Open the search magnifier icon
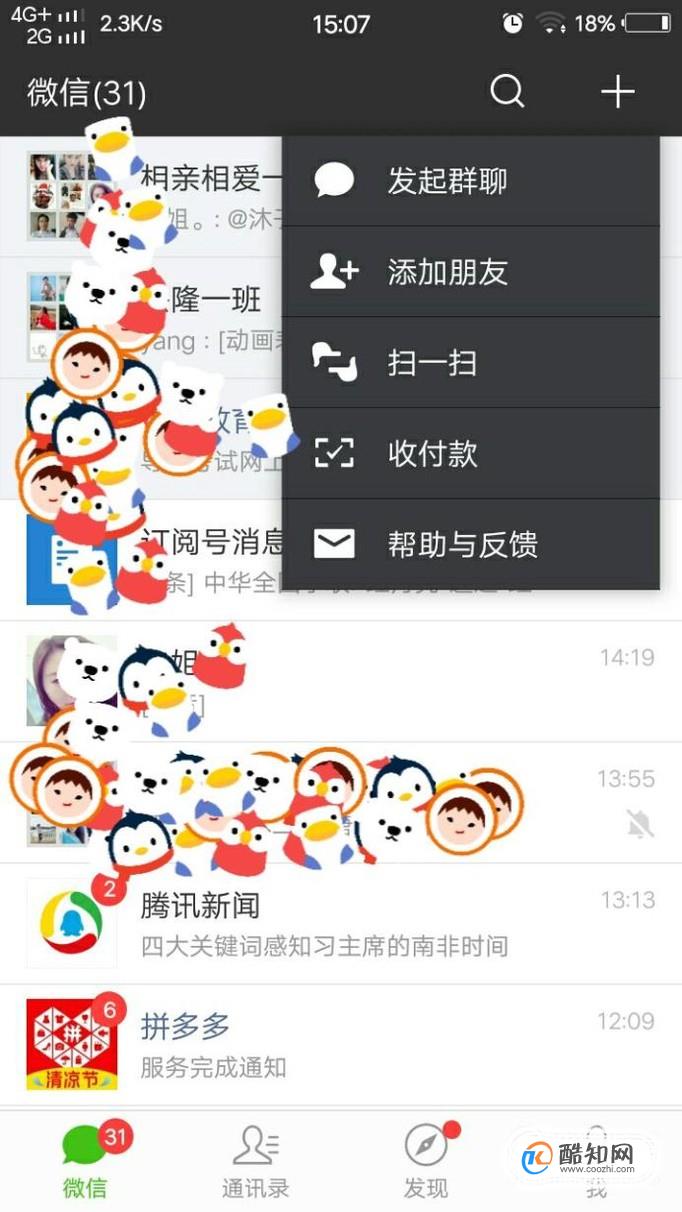682x1212 pixels. pyautogui.click(x=507, y=92)
